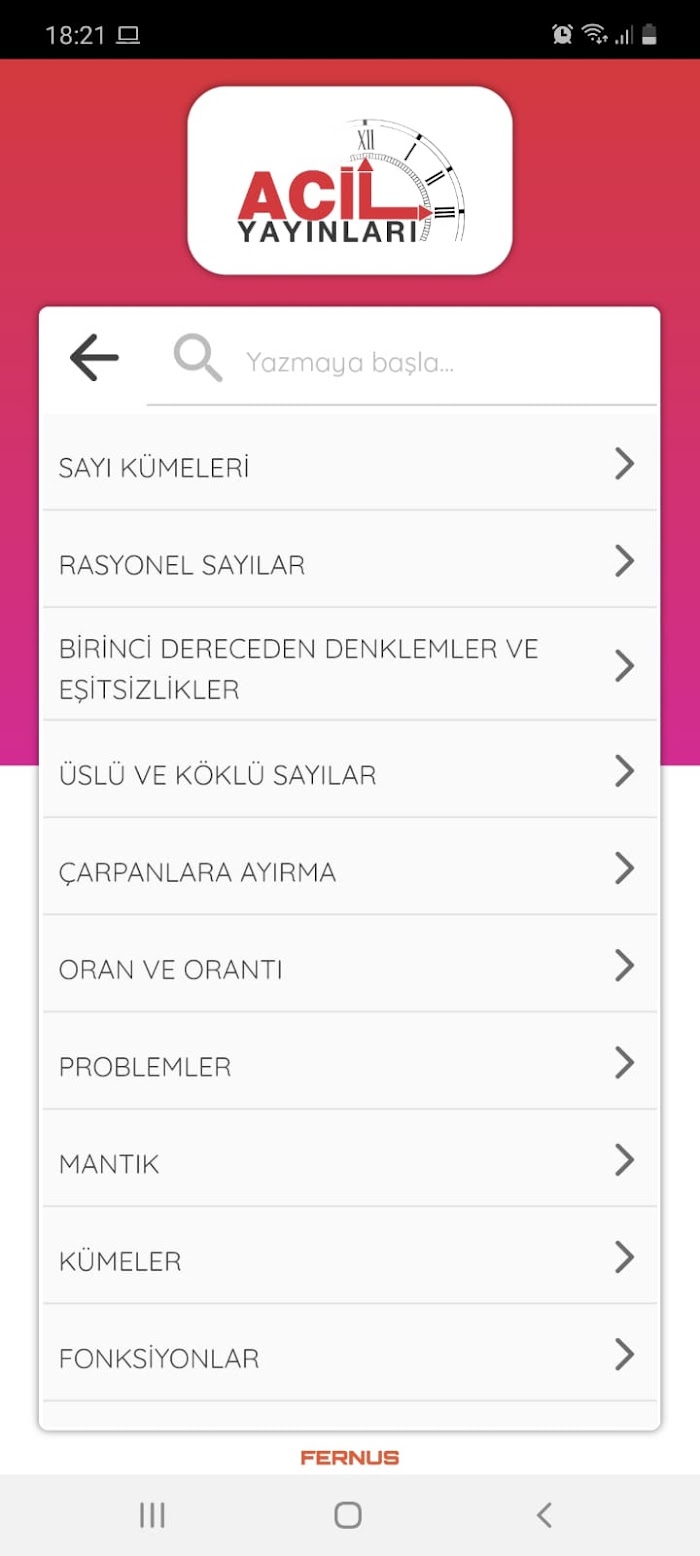The image size is (700, 1556).
Task: Select PROBLEMLER from the list
Action: coord(350,1062)
